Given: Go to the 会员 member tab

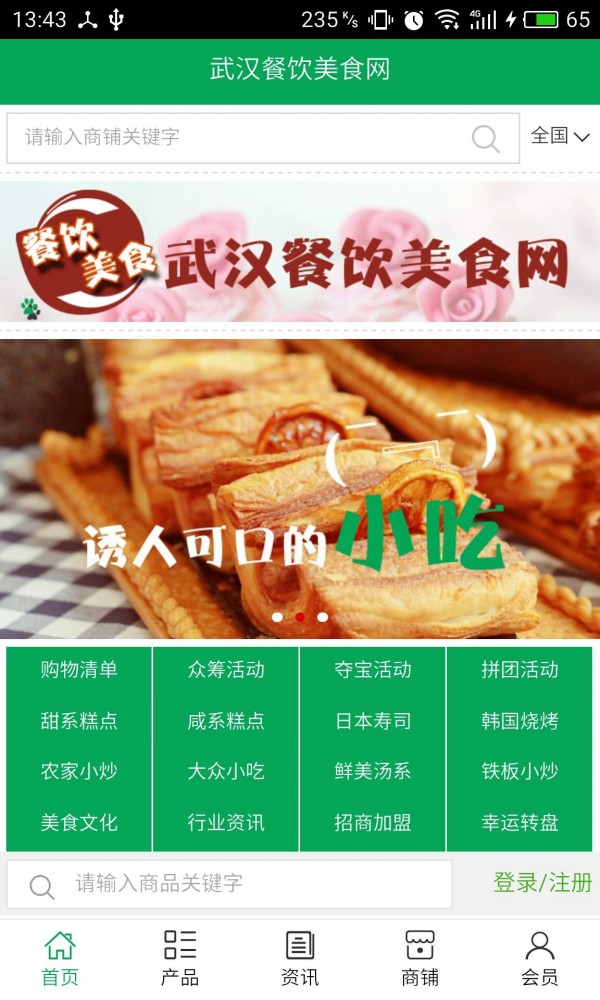Looking at the screenshot, I should pyautogui.click(x=540, y=958).
